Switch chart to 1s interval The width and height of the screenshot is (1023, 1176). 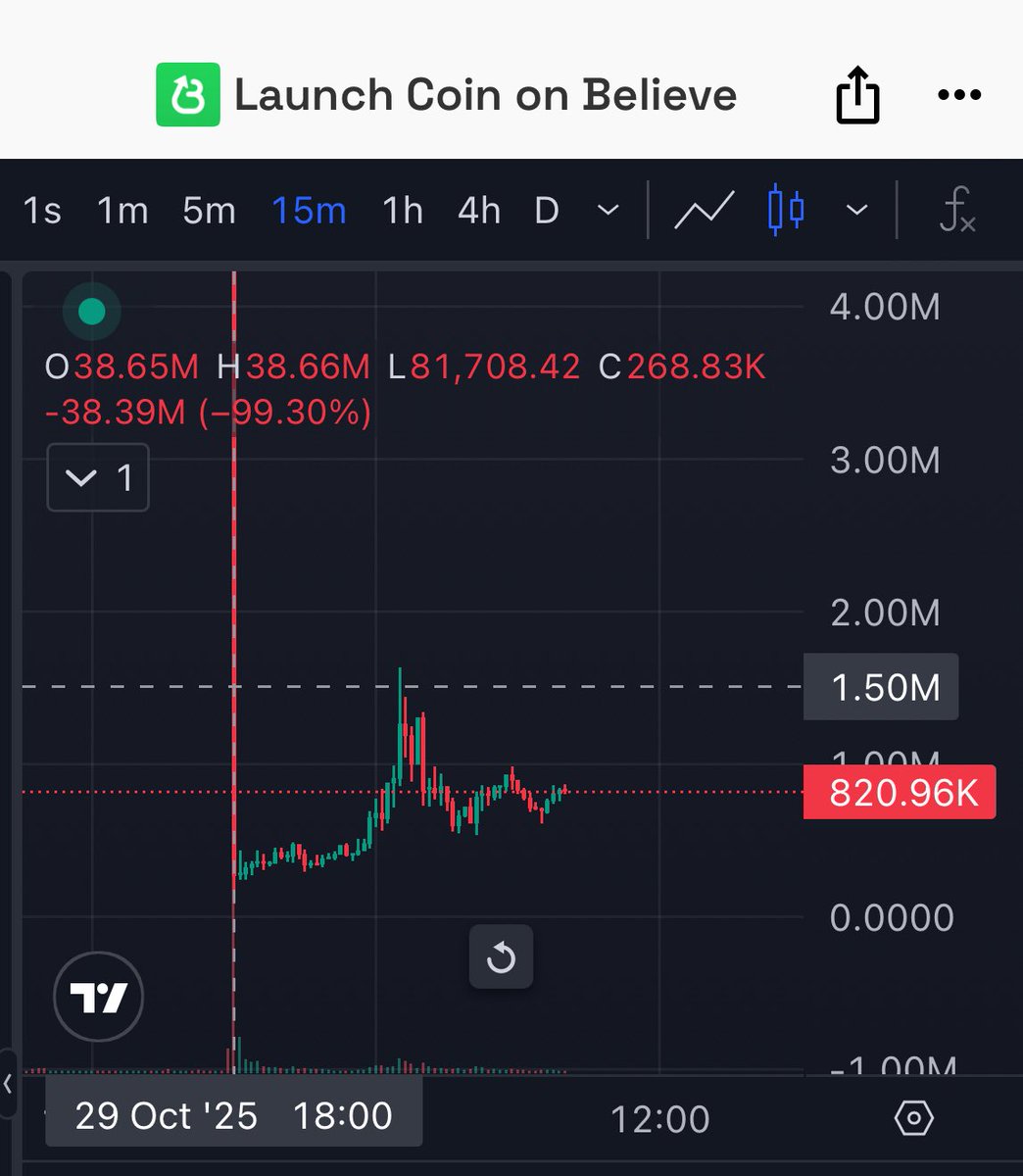(42, 210)
